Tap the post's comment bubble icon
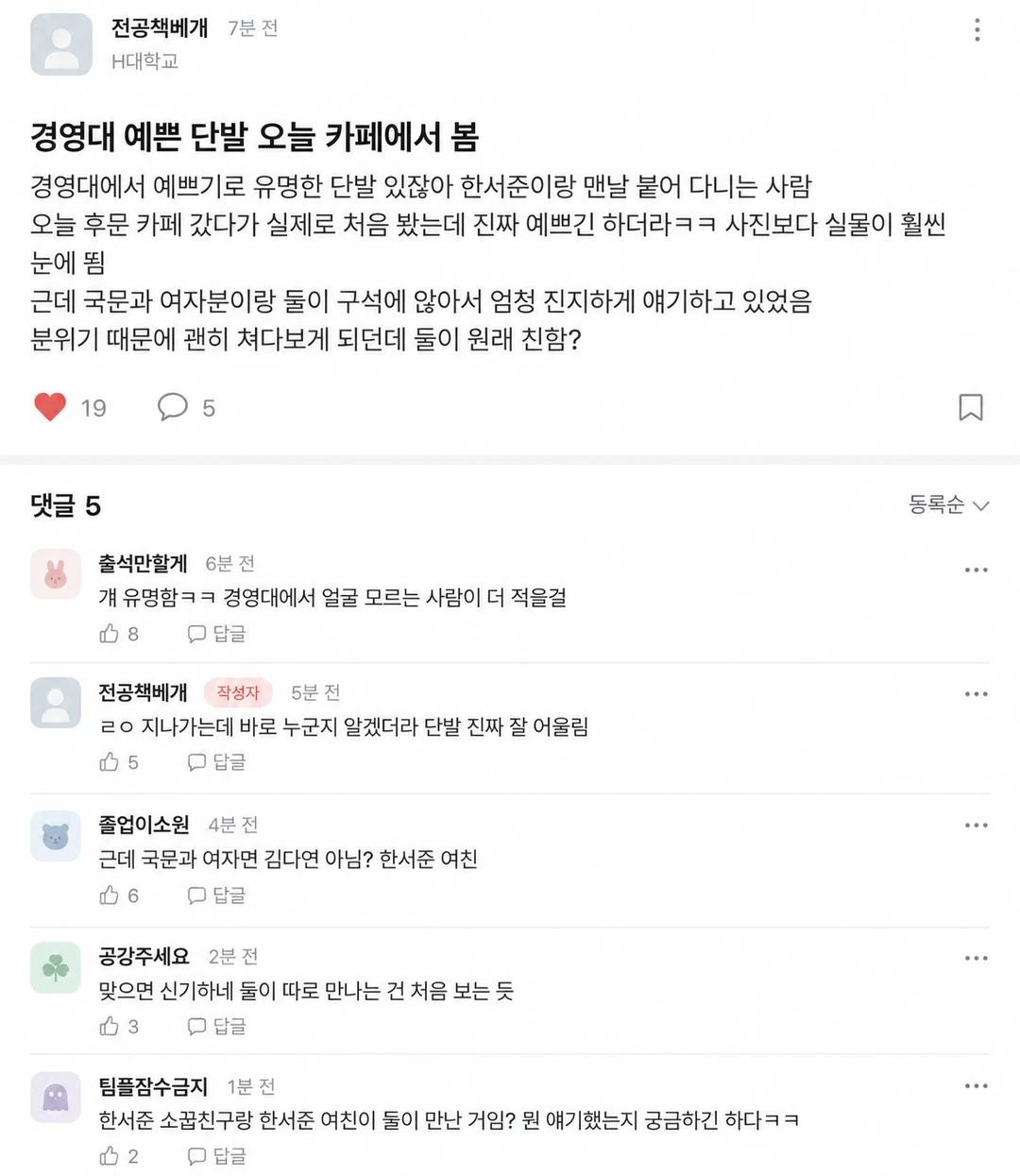1020x1176 pixels. [x=172, y=407]
